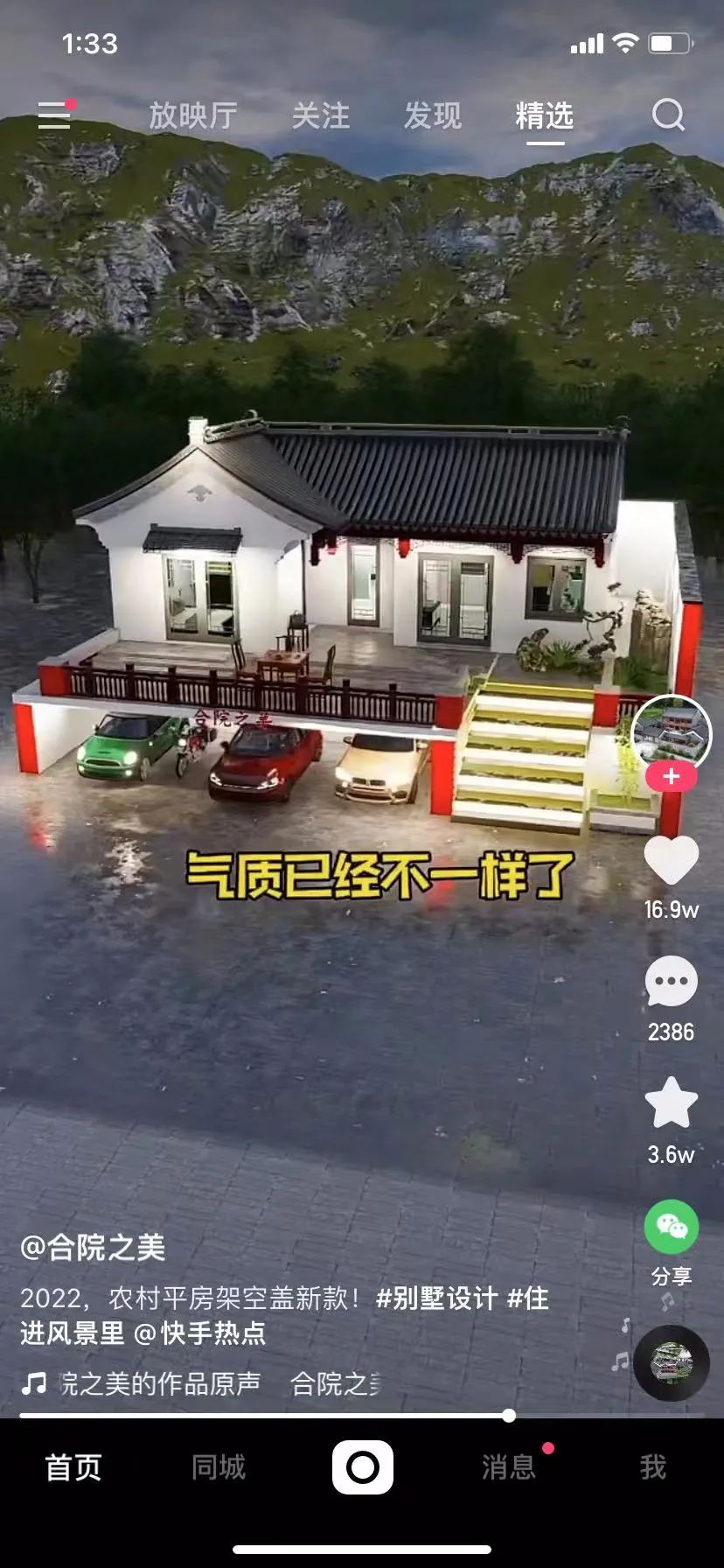Open the @快手热点 mention
Image resolution: width=724 pixels, height=1568 pixels.
(200, 1333)
